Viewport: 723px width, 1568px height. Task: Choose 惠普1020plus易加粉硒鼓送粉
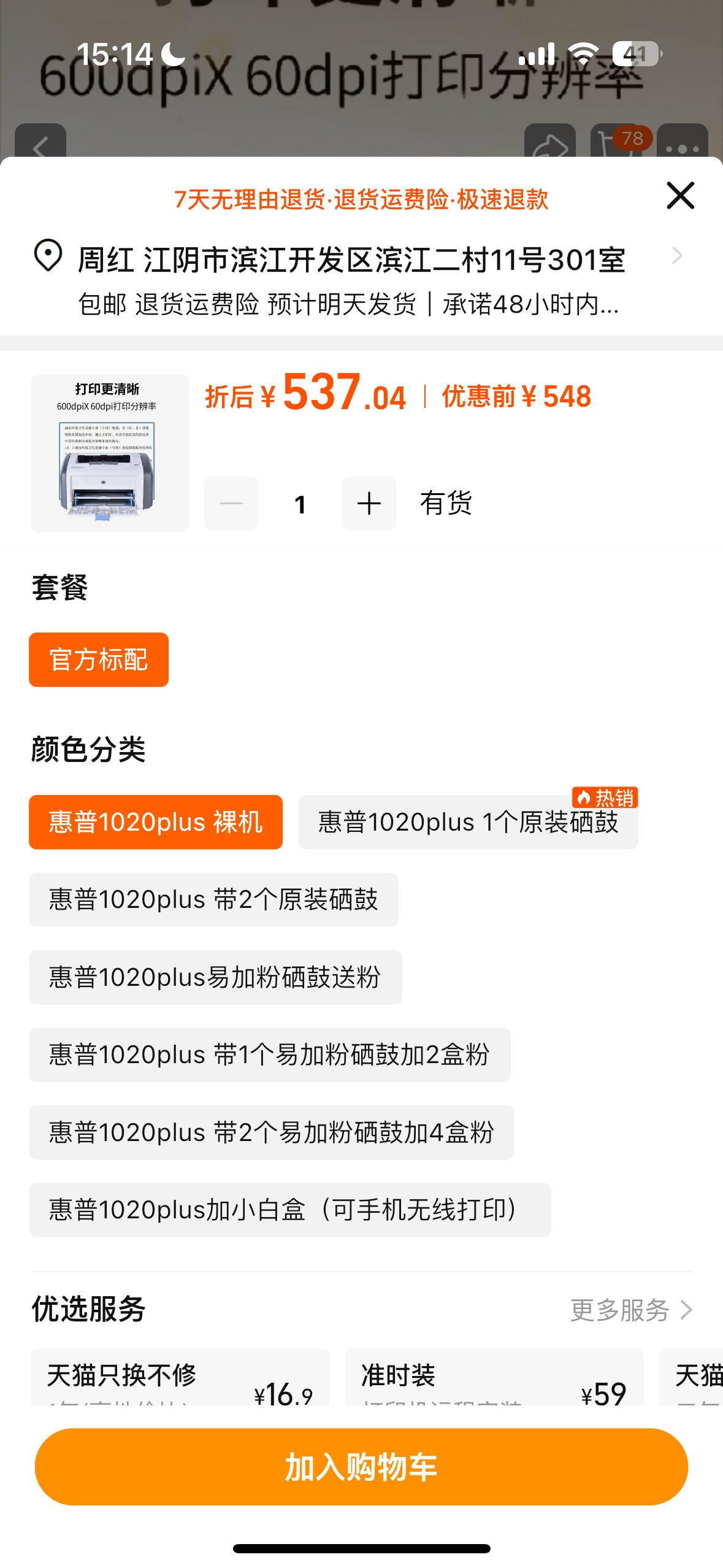215,977
